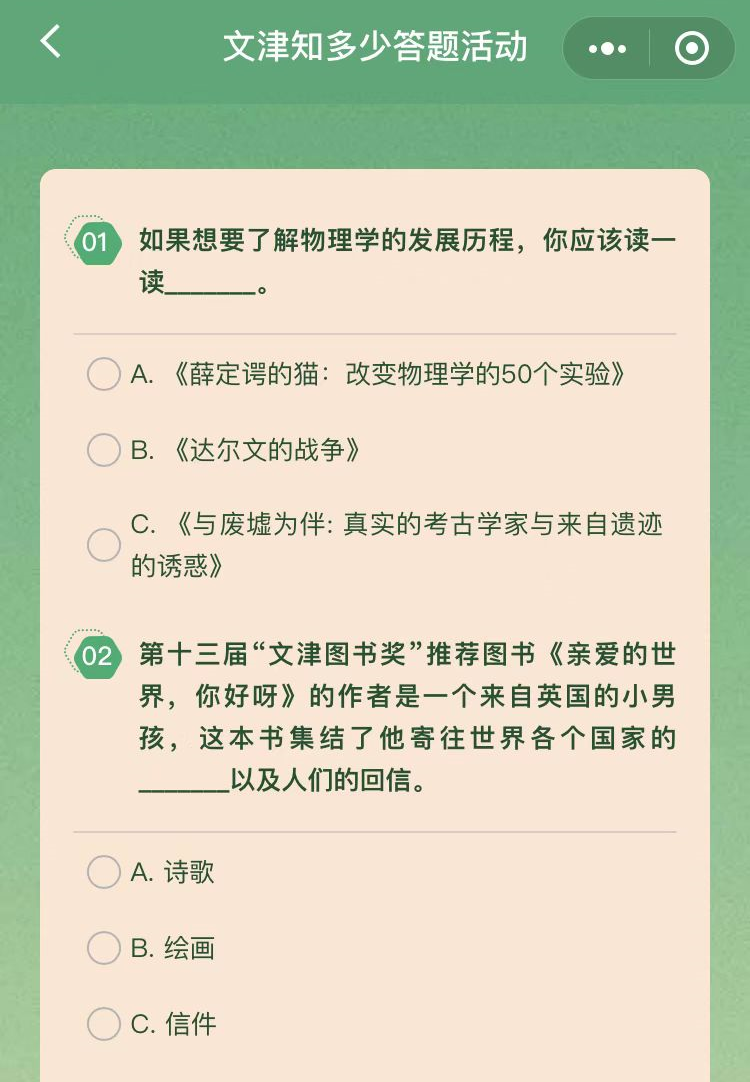The height and width of the screenshot is (1082, 750).
Task: Pick C. 信件 for question 02
Action: click(x=104, y=1024)
